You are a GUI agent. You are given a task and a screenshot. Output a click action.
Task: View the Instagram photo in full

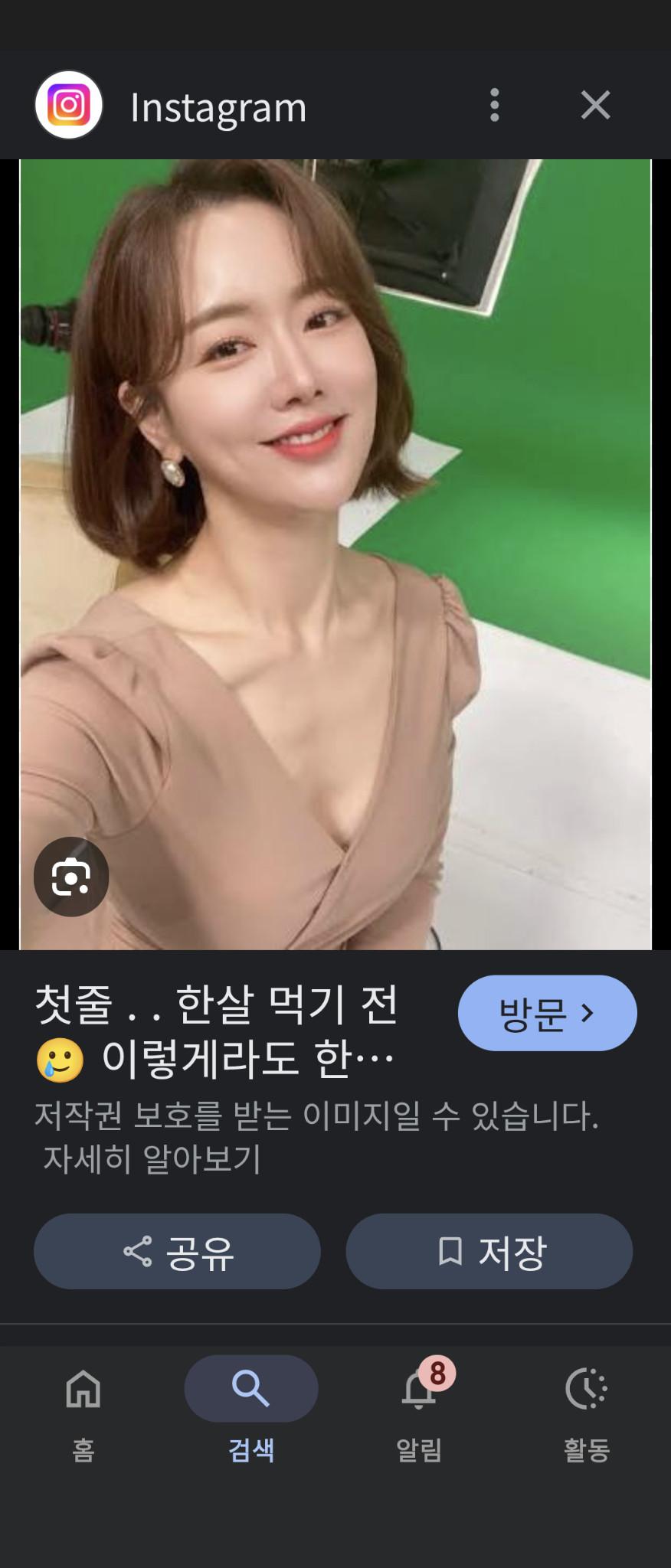[x=335, y=554]
